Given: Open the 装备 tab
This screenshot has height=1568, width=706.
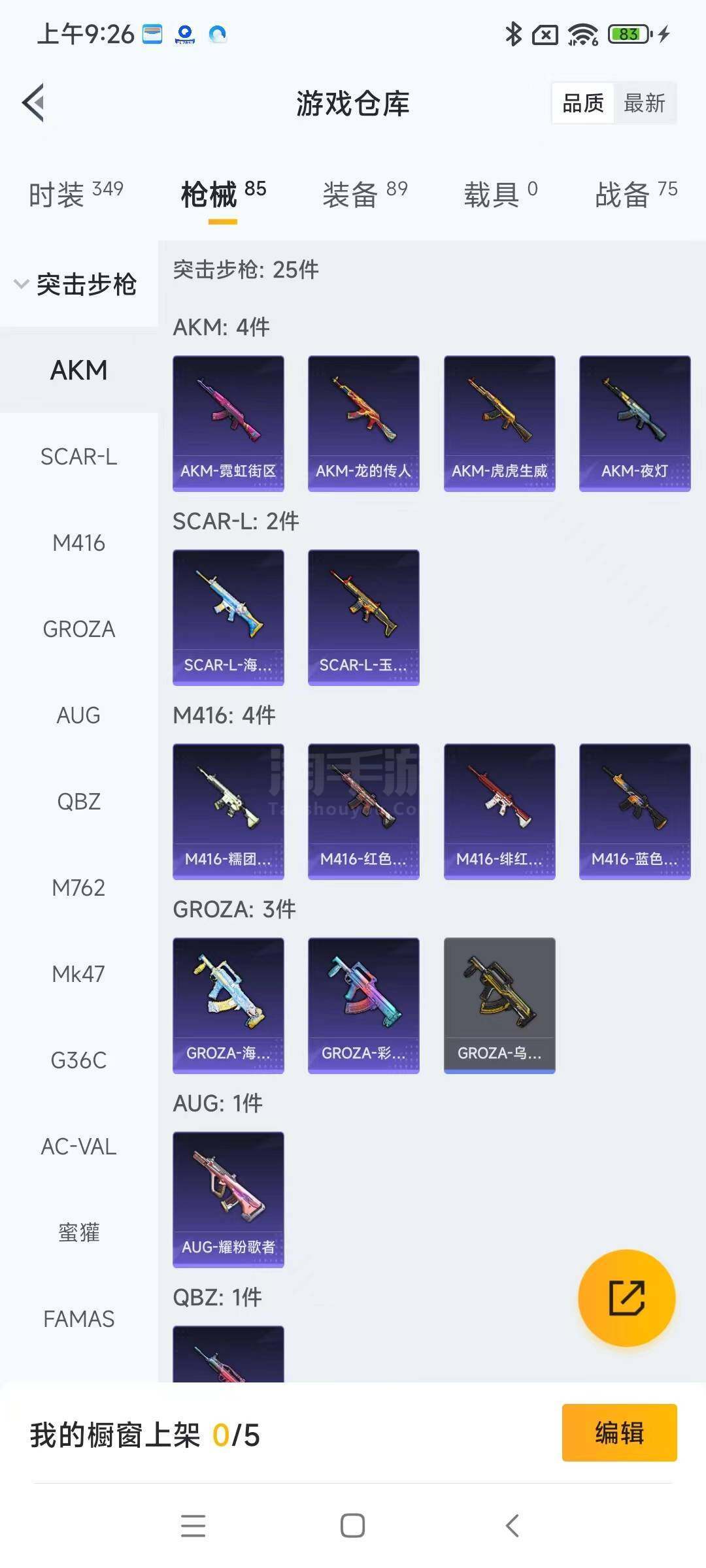Looking at the screenshot, I should point(365,194).
